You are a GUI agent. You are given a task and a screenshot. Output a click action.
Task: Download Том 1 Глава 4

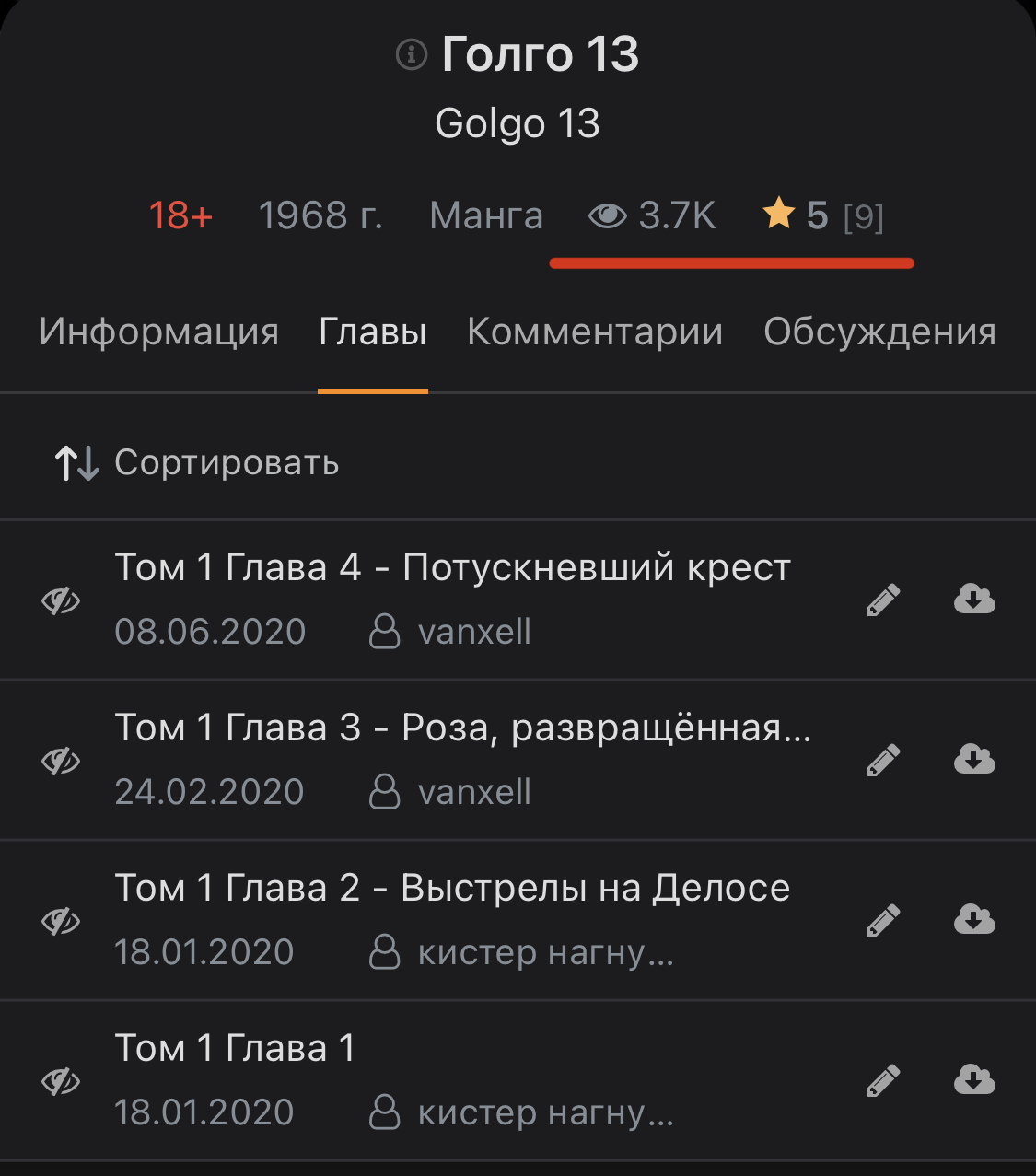point(974,600)
